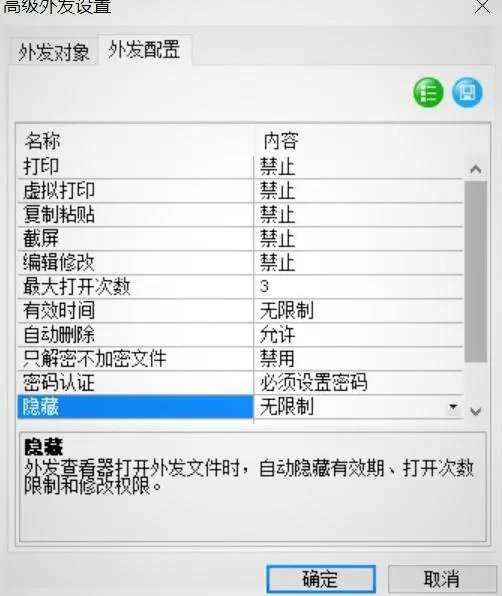The width and height of the screenshot is (502, 596).
Task: Select the 密码认证 row
Action: [x=240, y=382]
